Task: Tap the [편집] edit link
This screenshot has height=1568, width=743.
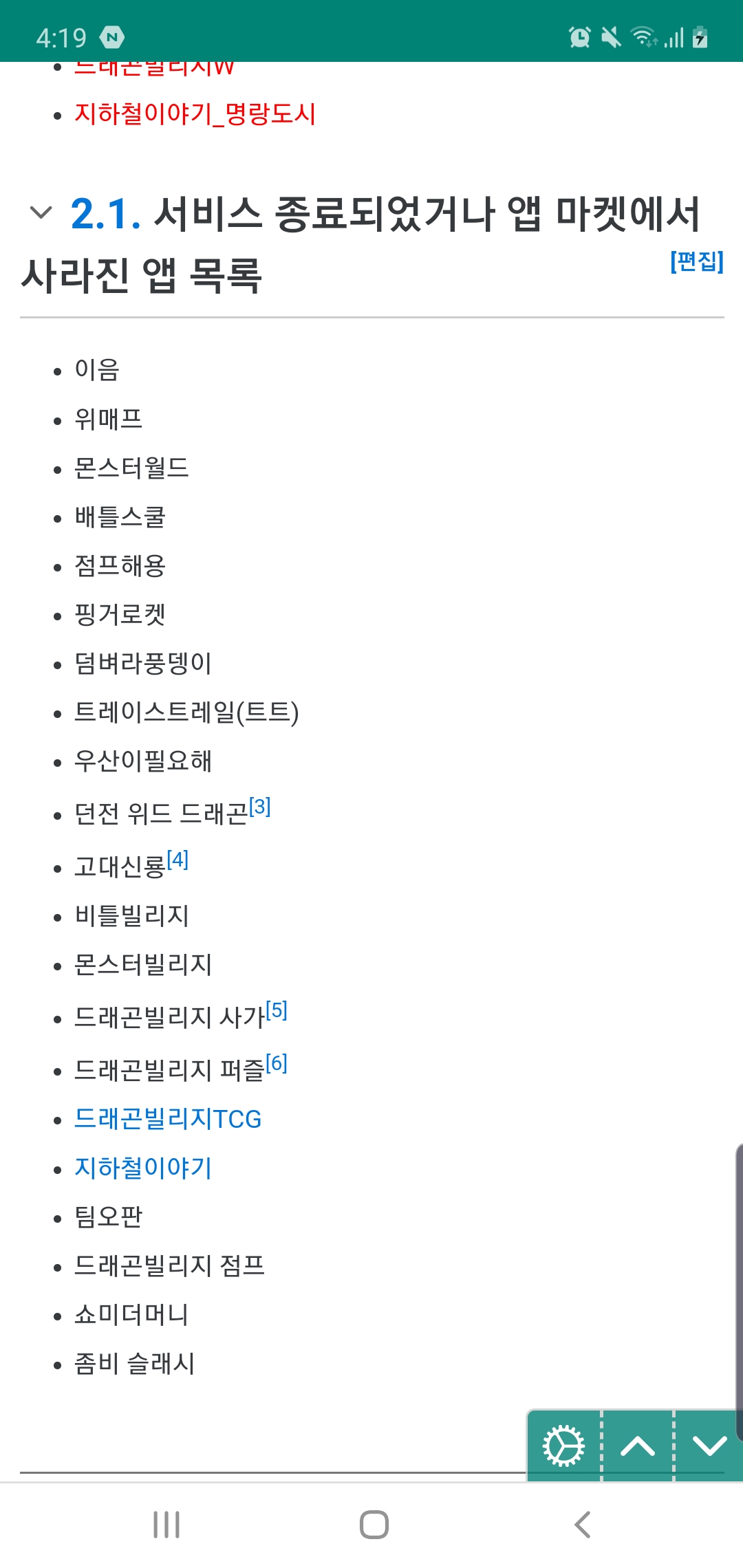Action: click(x=696, y=261)
